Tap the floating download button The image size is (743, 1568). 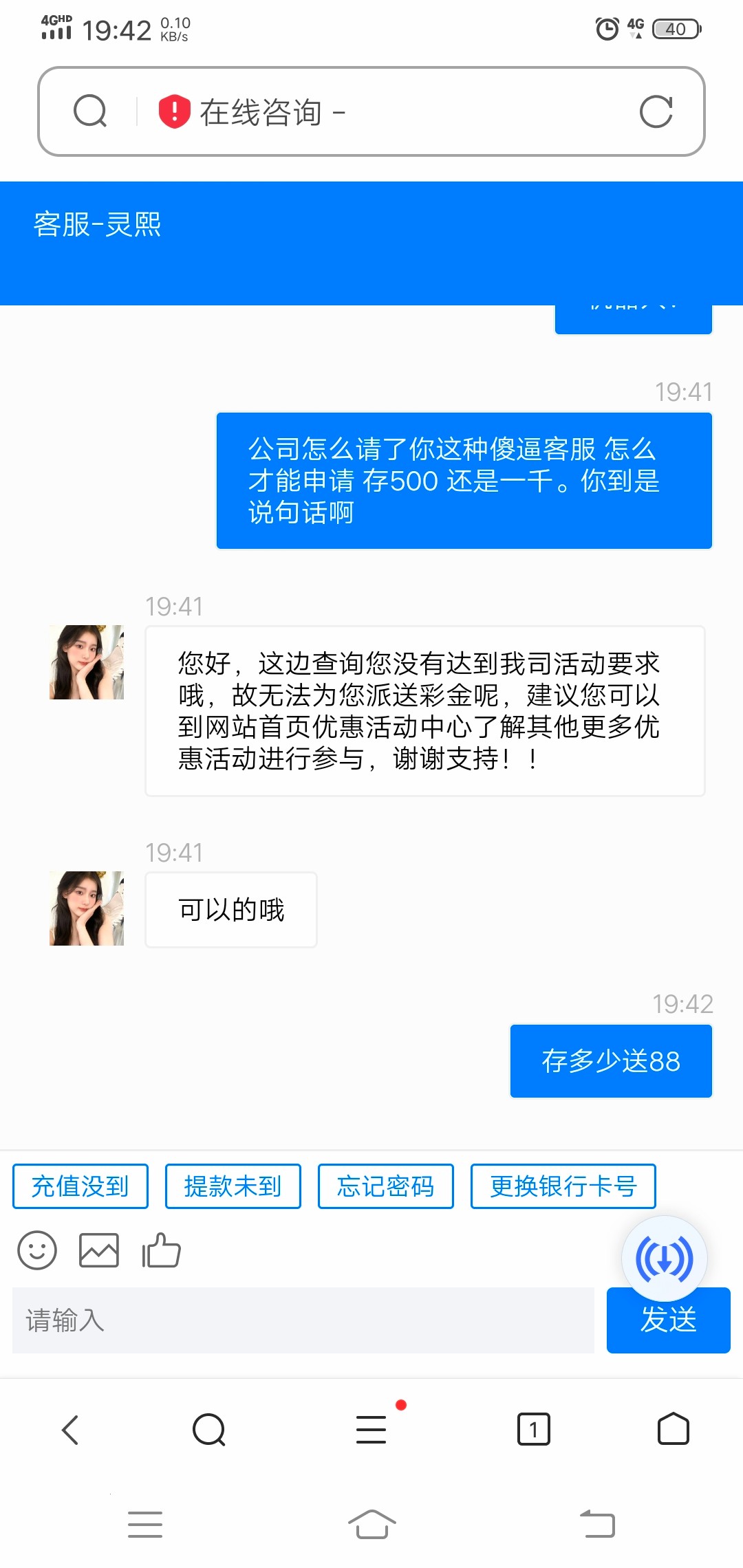point(664,1259)
